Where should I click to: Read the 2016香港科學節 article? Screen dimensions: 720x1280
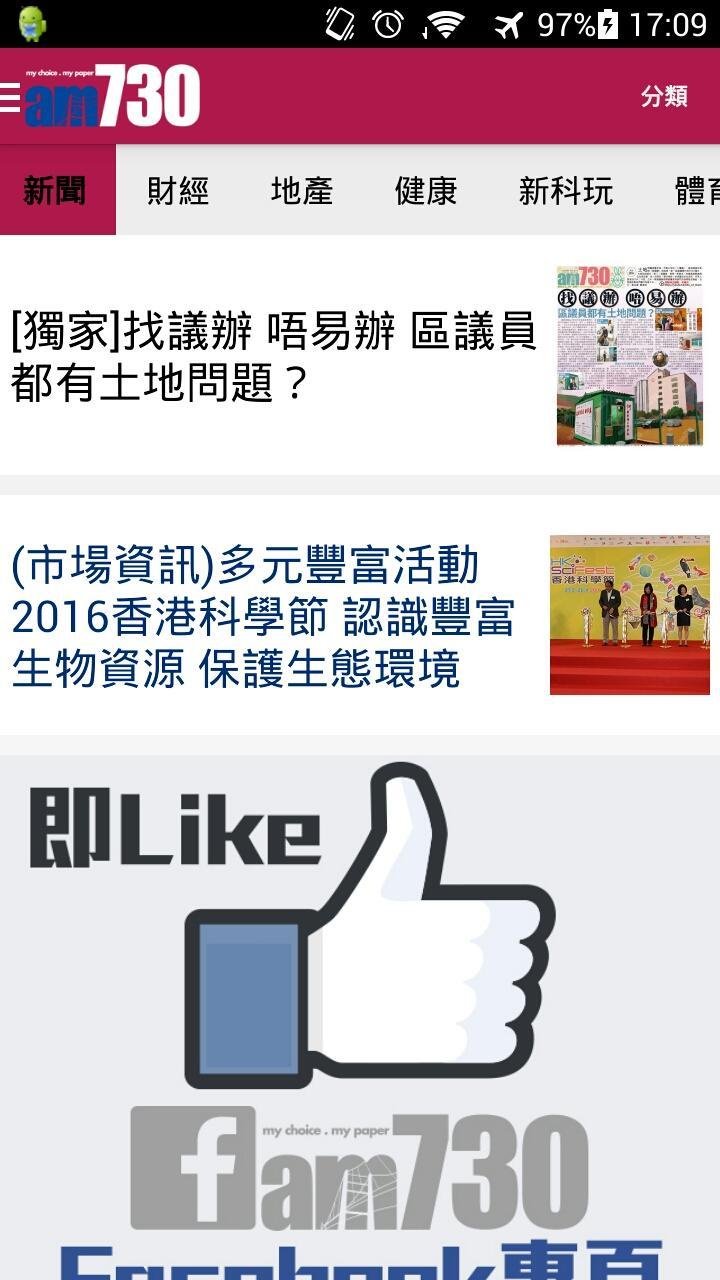point(265,617)
